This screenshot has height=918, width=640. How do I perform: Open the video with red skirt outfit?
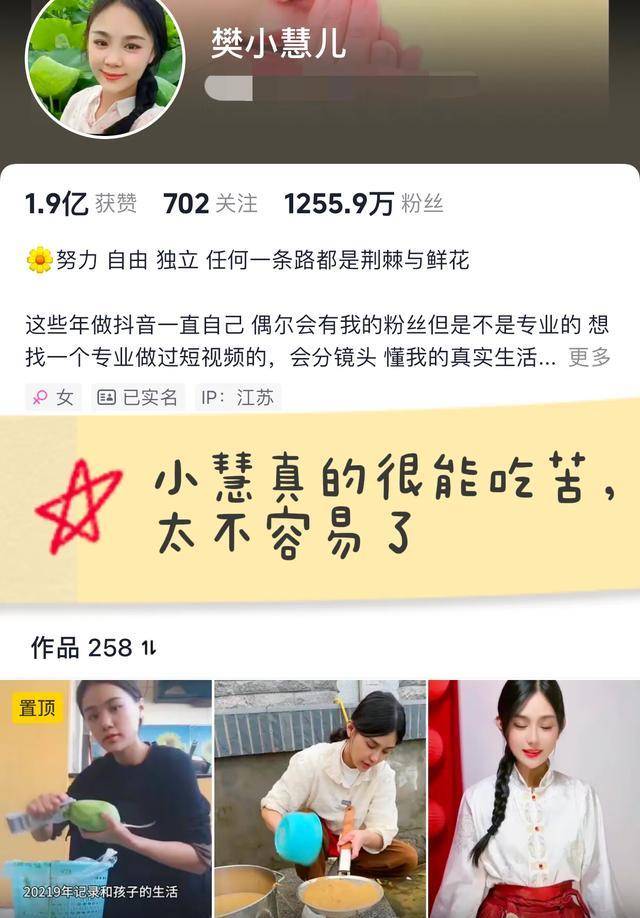pyautogui.click(x=534, y=798)
